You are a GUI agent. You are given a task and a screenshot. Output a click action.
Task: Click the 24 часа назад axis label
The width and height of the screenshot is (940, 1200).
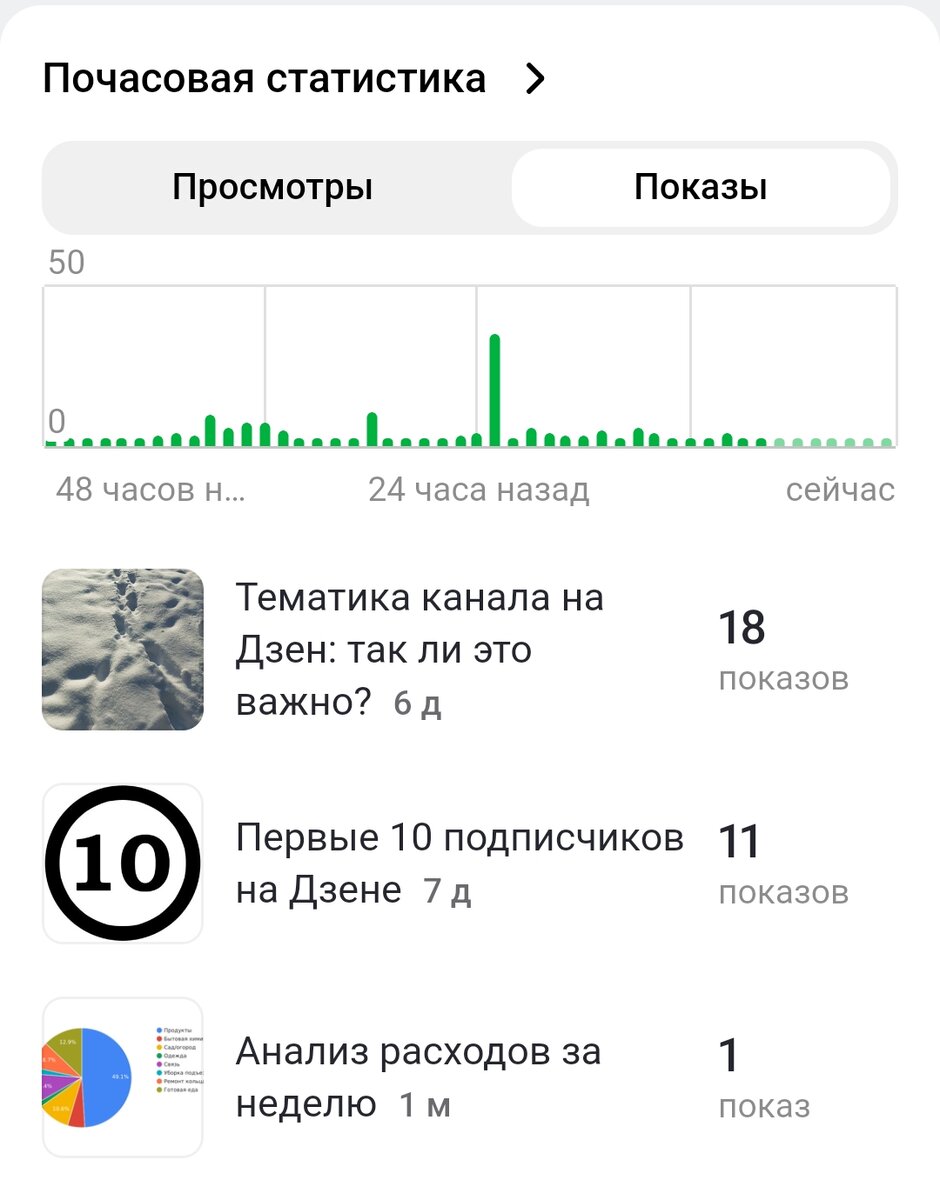pyautogui.click(x=477, y=489)
